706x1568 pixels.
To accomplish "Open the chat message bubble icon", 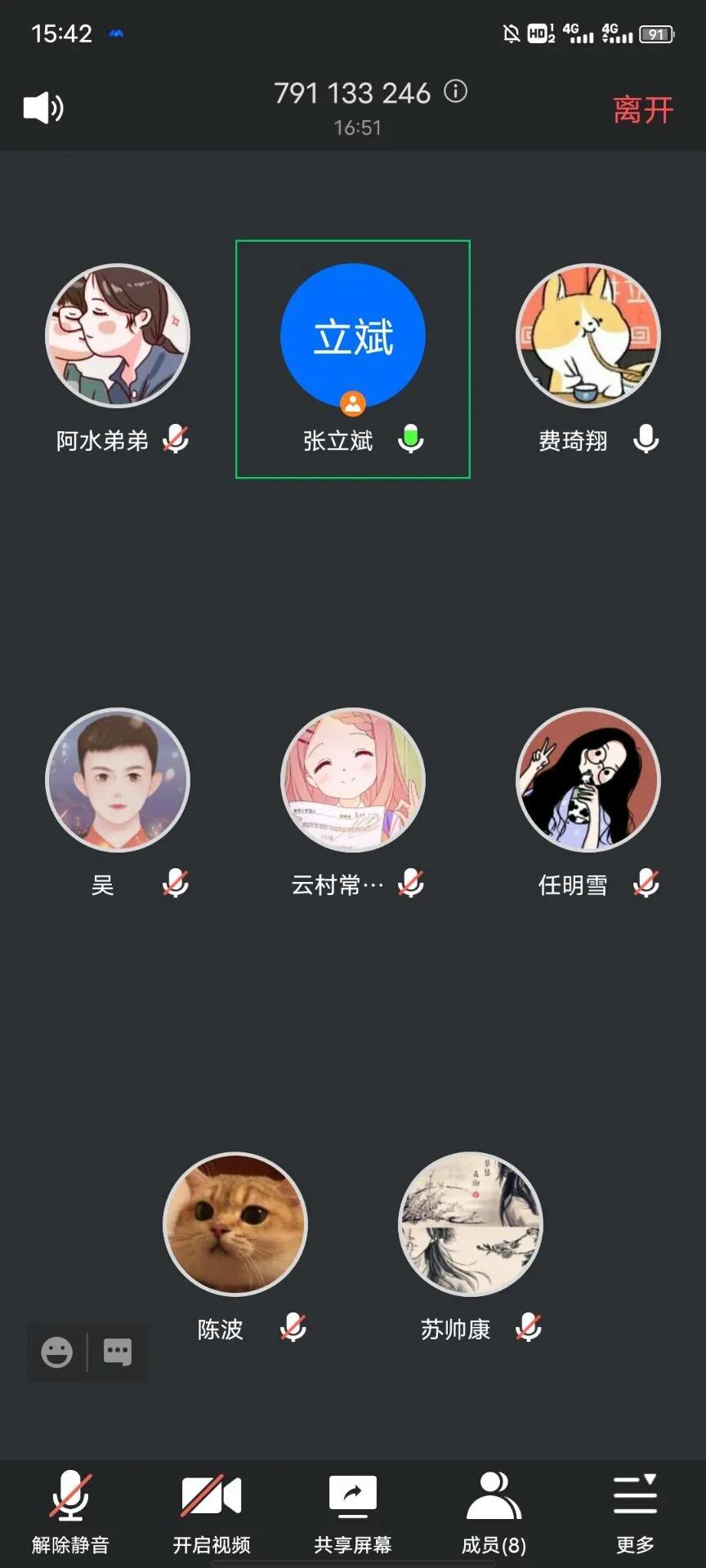I will 118,1352.
